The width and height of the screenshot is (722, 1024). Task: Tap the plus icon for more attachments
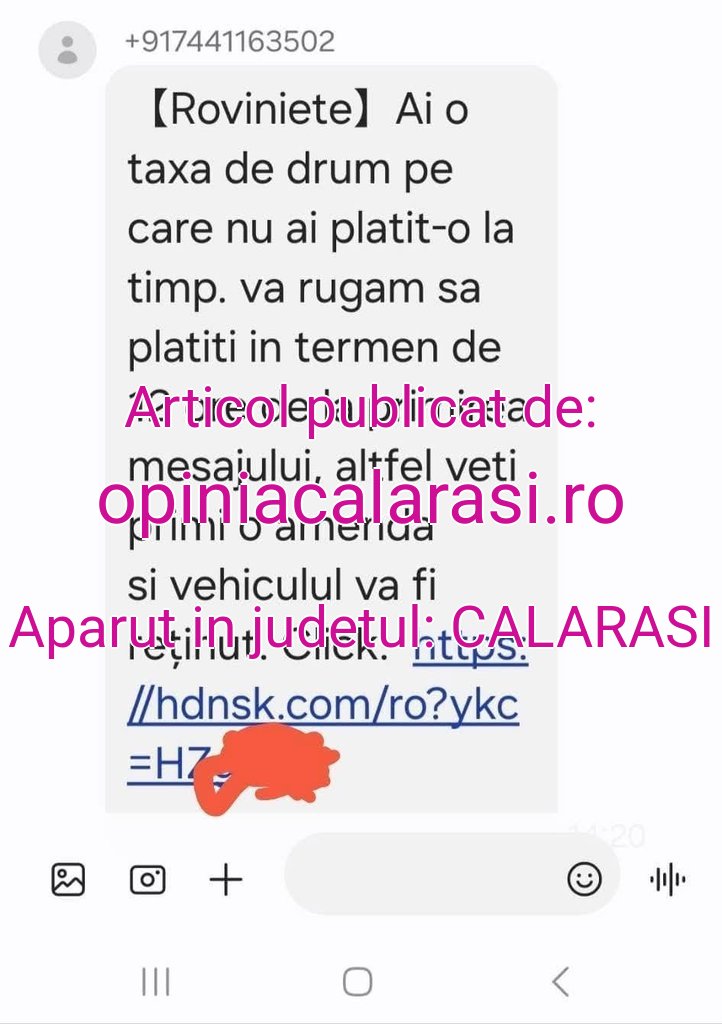click(x=226, y=879)
